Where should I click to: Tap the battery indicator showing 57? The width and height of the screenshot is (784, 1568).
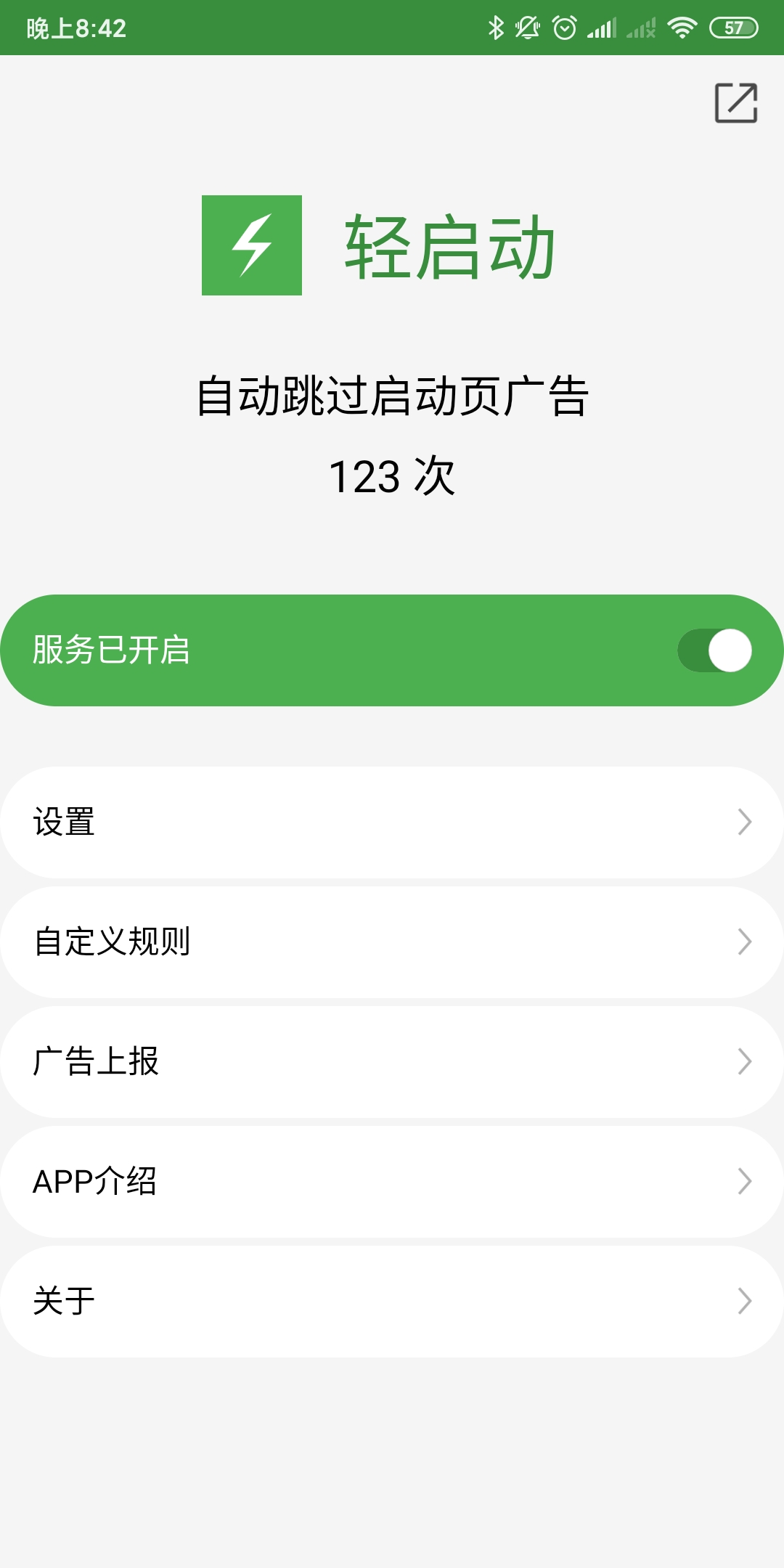(733, 28)
